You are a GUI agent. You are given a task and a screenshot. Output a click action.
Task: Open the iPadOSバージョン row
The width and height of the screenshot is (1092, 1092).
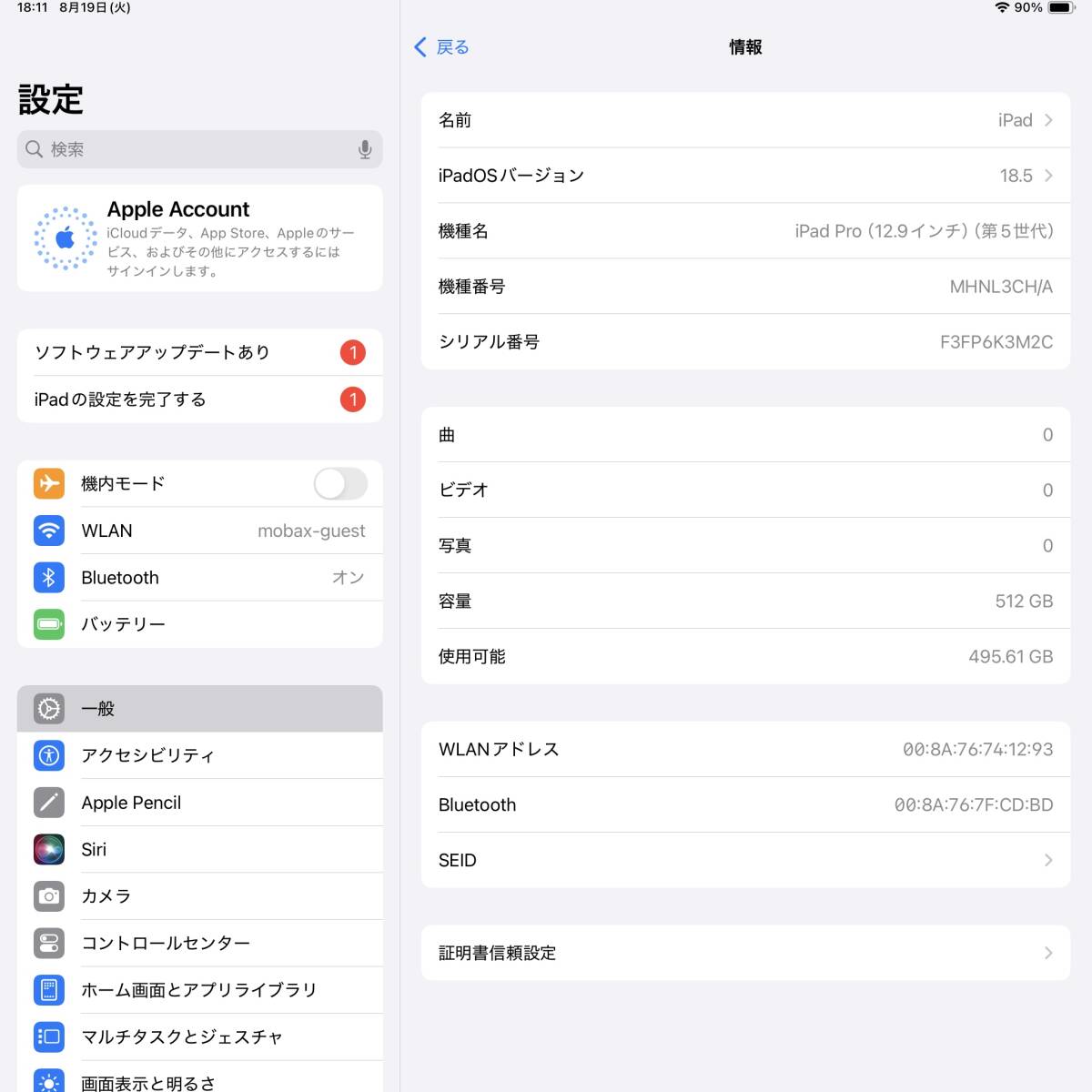click(x=744, y=176)
